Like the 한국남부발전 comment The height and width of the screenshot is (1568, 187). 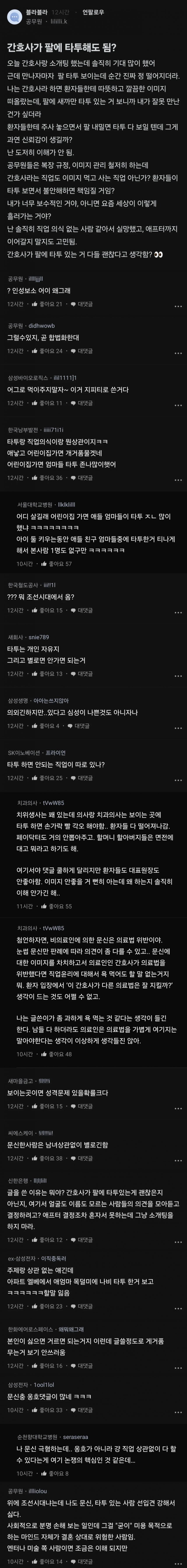click(50, 478)
